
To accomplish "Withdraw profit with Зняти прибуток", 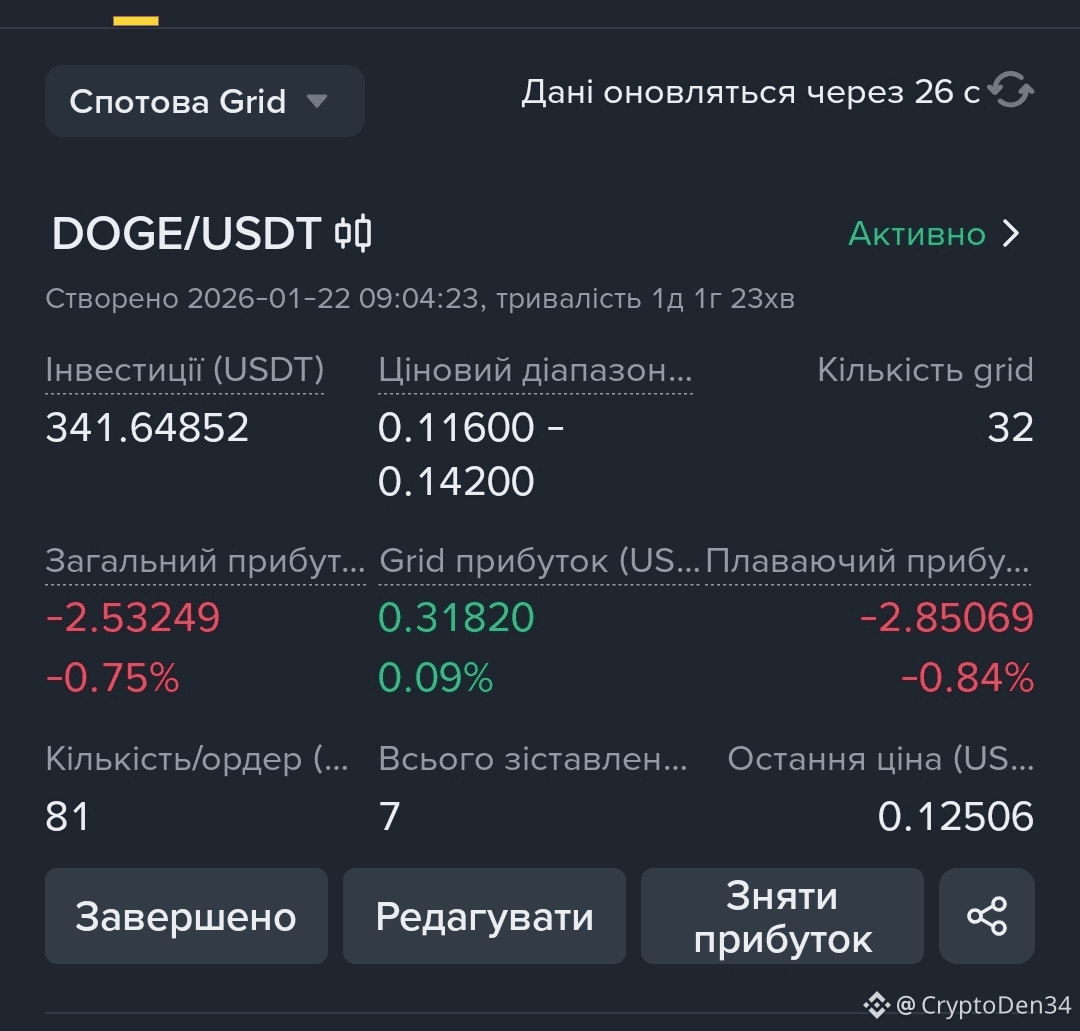I will point(782,916).
